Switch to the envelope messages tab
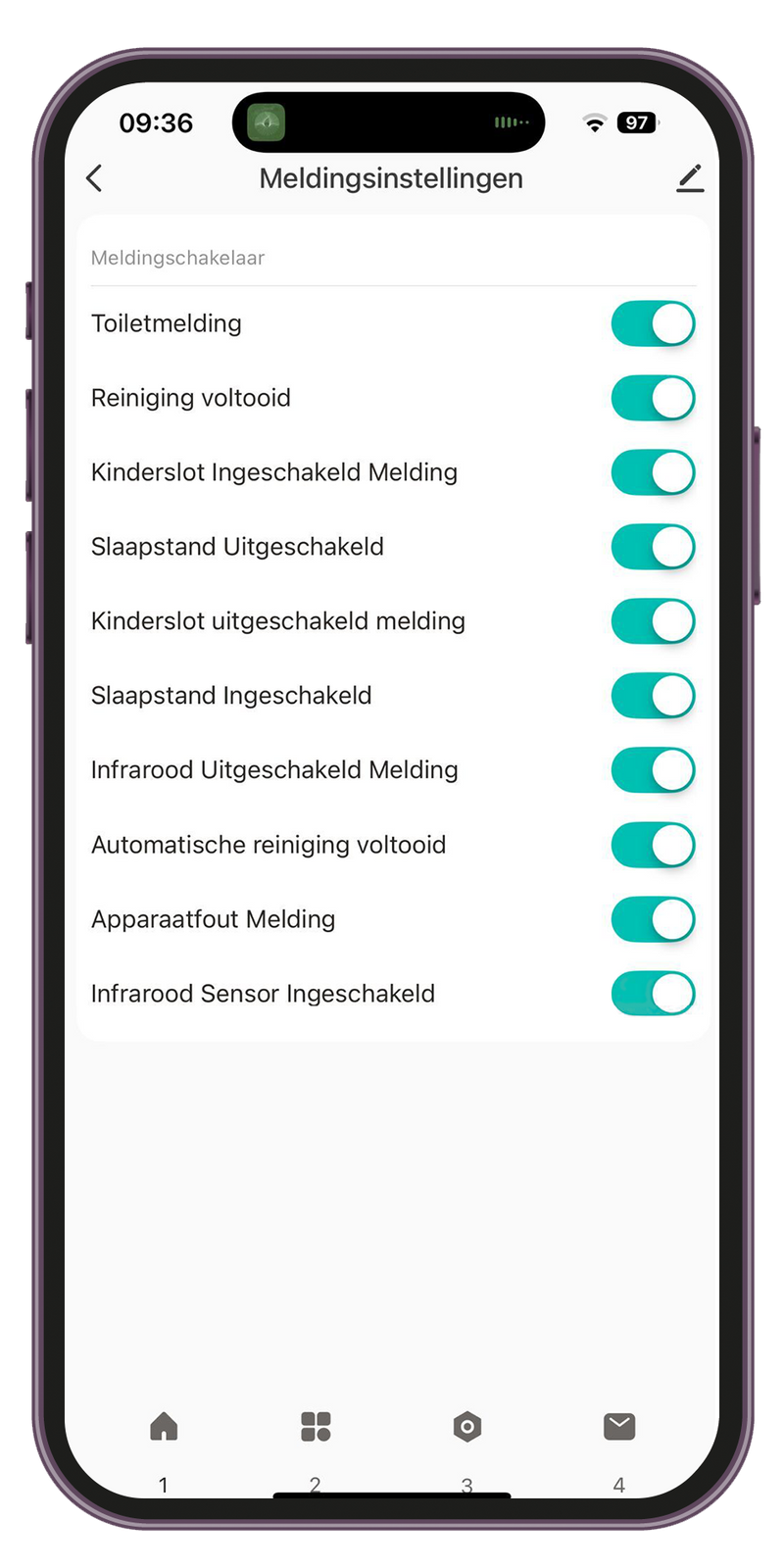This screenshot has height=1568, width=784. tap(619, 1427)
